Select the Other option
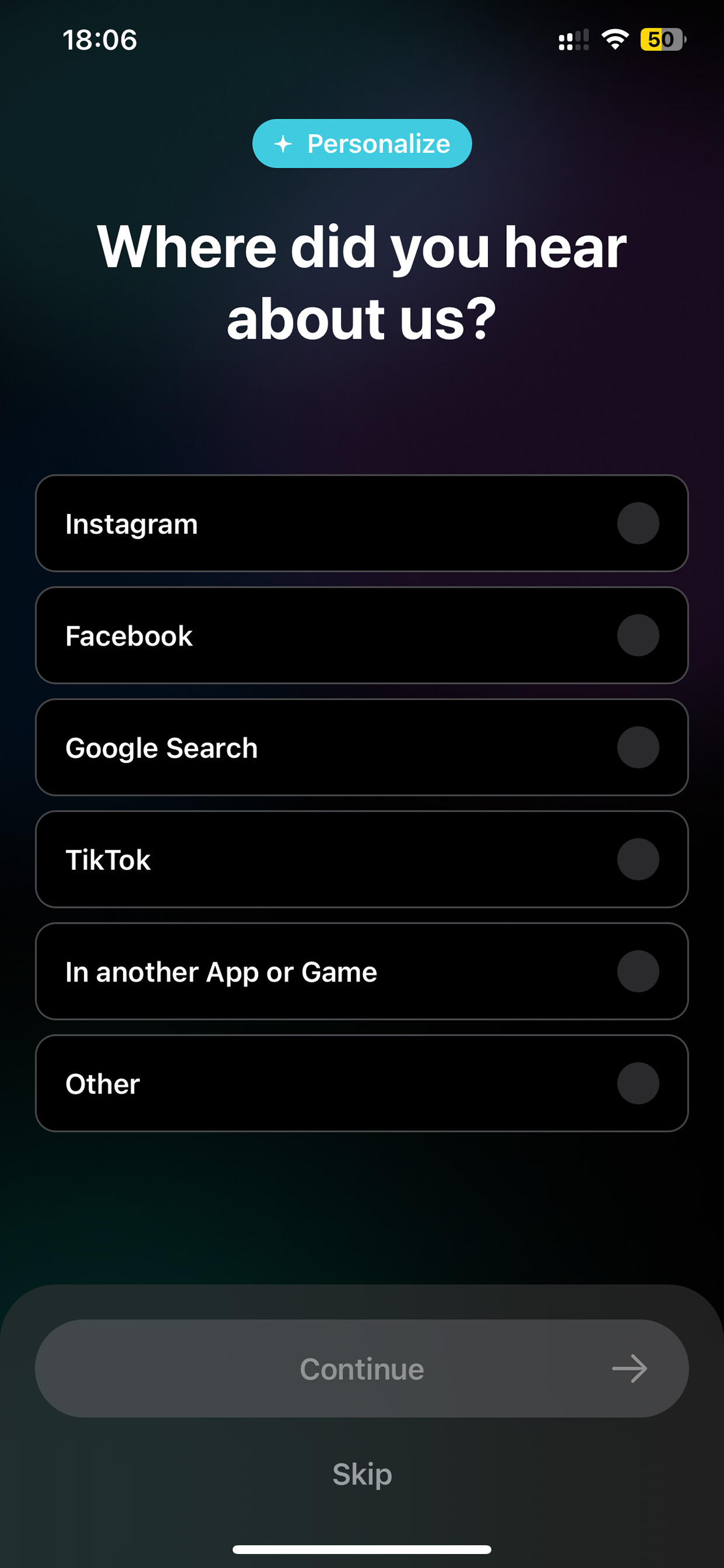Viewport: 724px width, 1568px height. pyautogui.click(x=361, y=1084)
